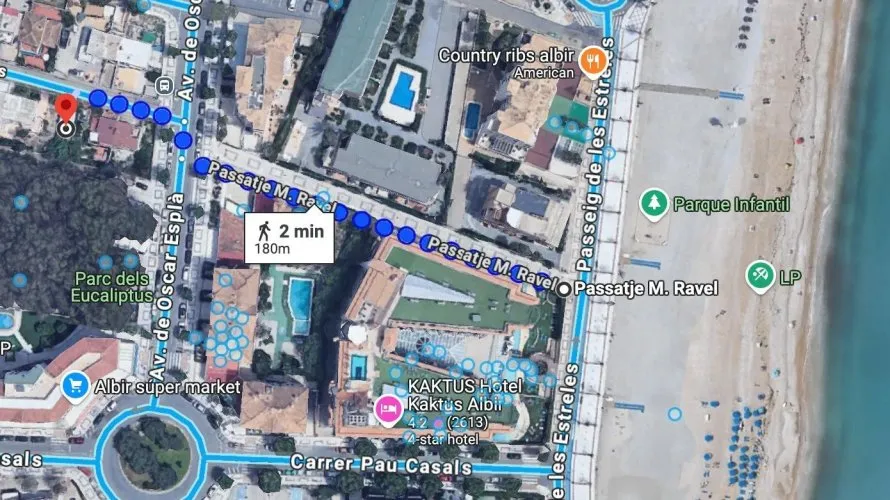The image size is (890, 500).
Task: Tap the Passatge M. Ravel starting point
Action: 565,289
